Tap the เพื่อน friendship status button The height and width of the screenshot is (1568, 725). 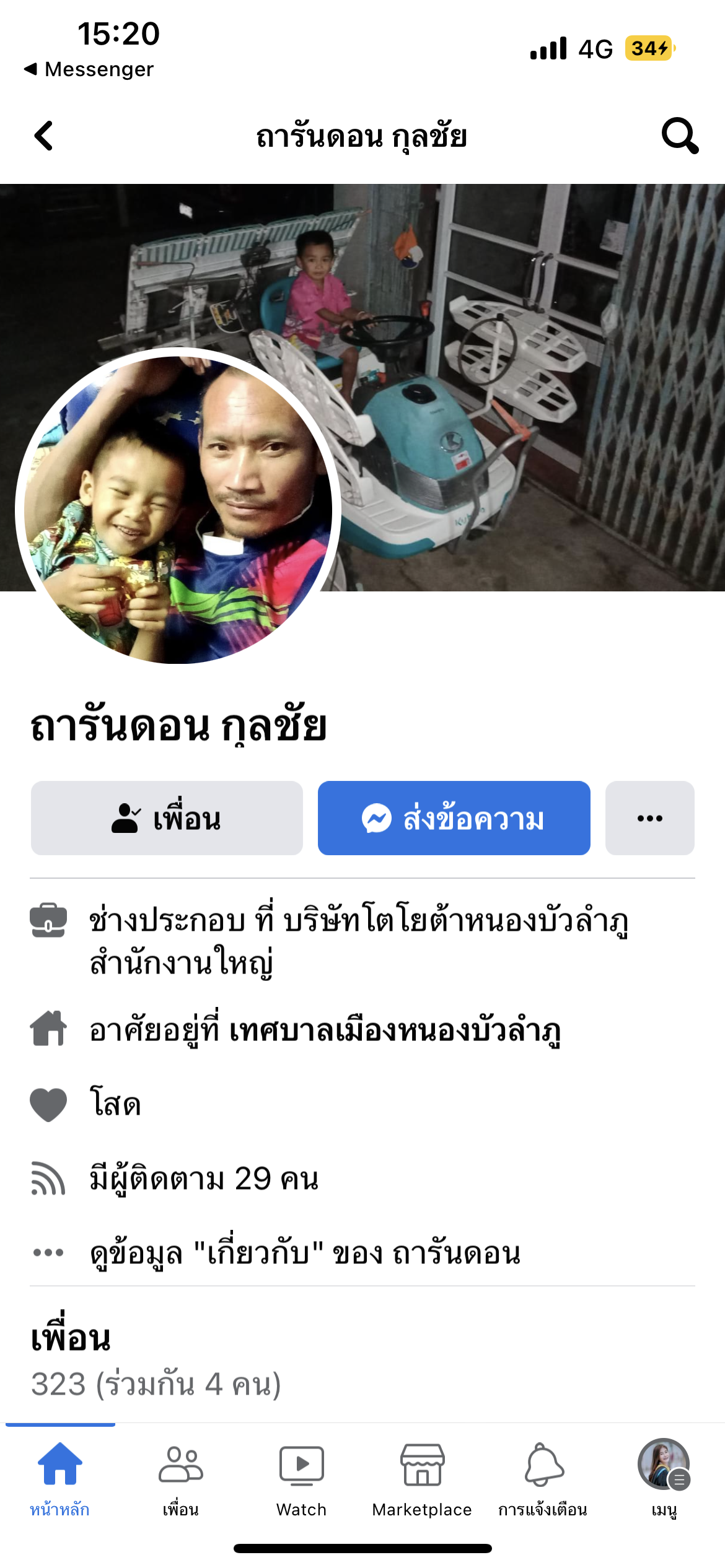pos(167,818)
